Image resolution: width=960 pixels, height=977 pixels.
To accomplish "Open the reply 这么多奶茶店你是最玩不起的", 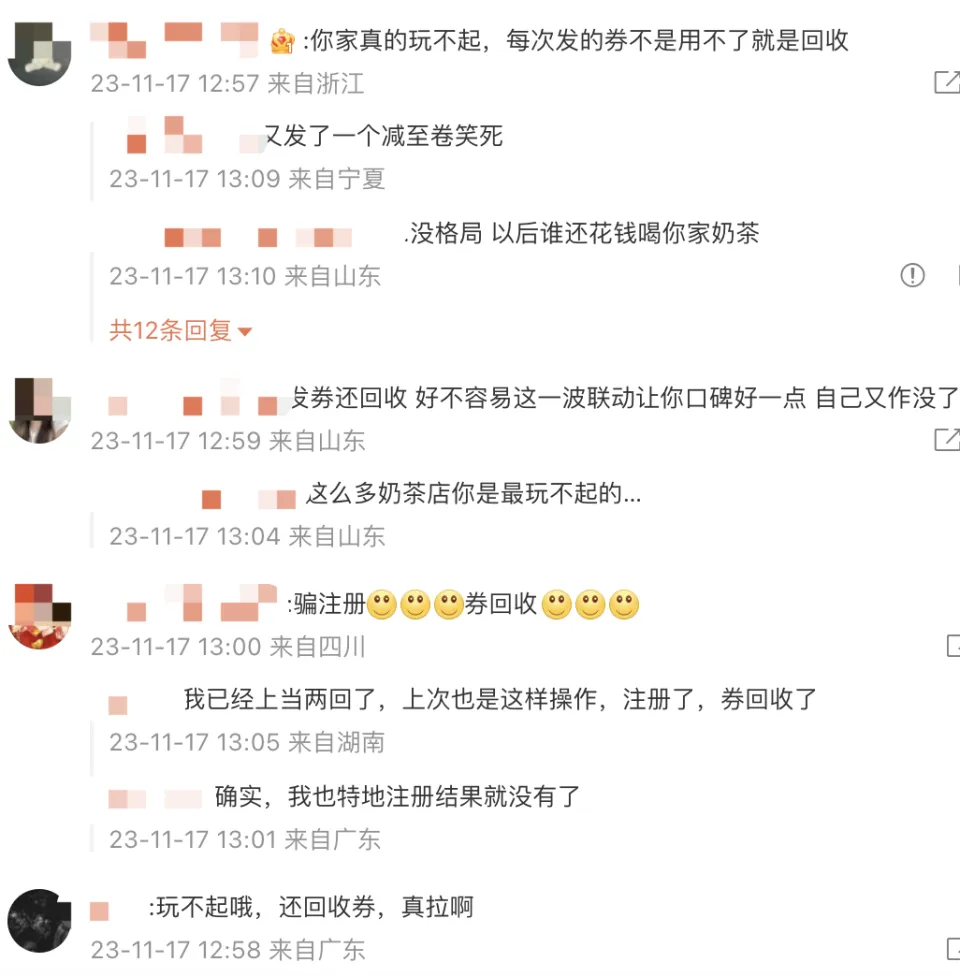I will pos(473,494).
